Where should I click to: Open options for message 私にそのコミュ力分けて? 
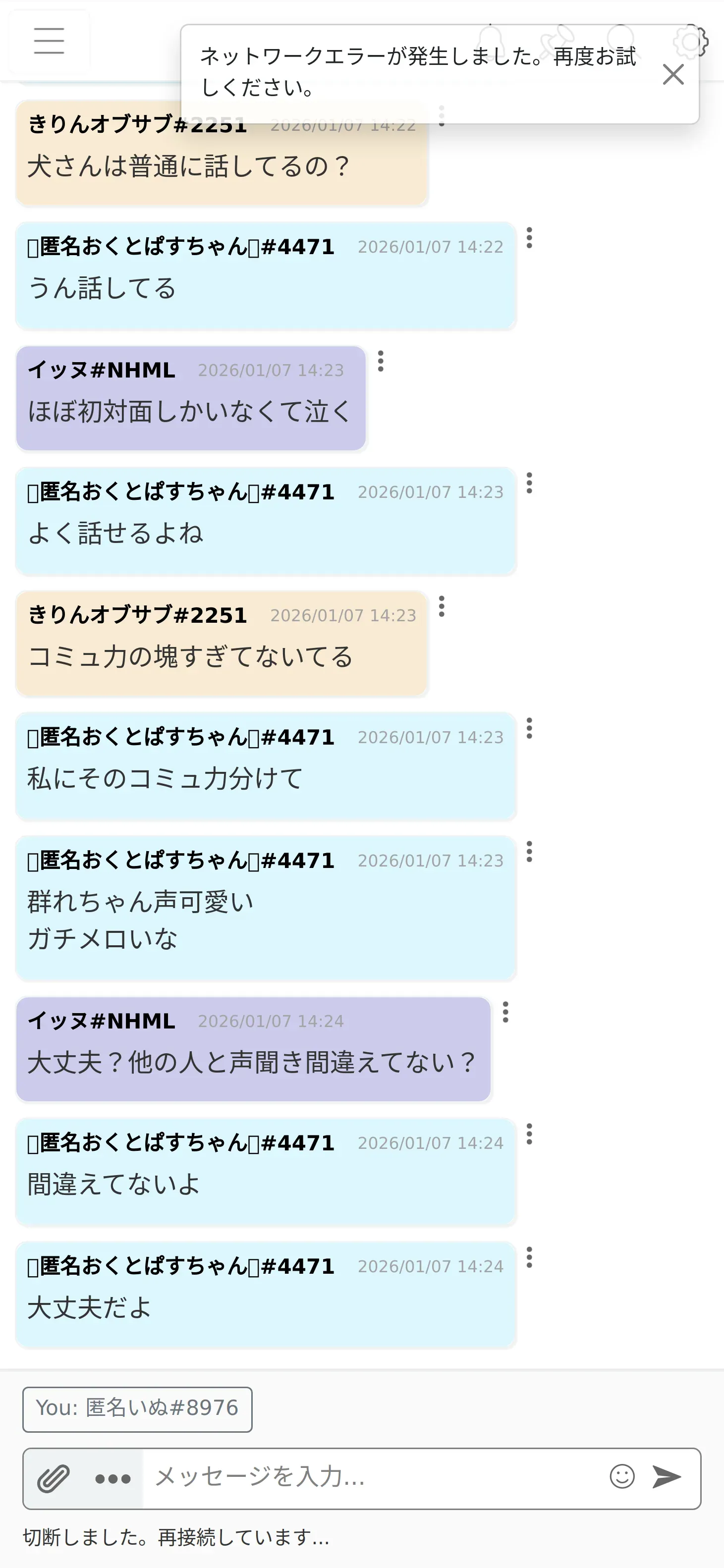point(529,729)
